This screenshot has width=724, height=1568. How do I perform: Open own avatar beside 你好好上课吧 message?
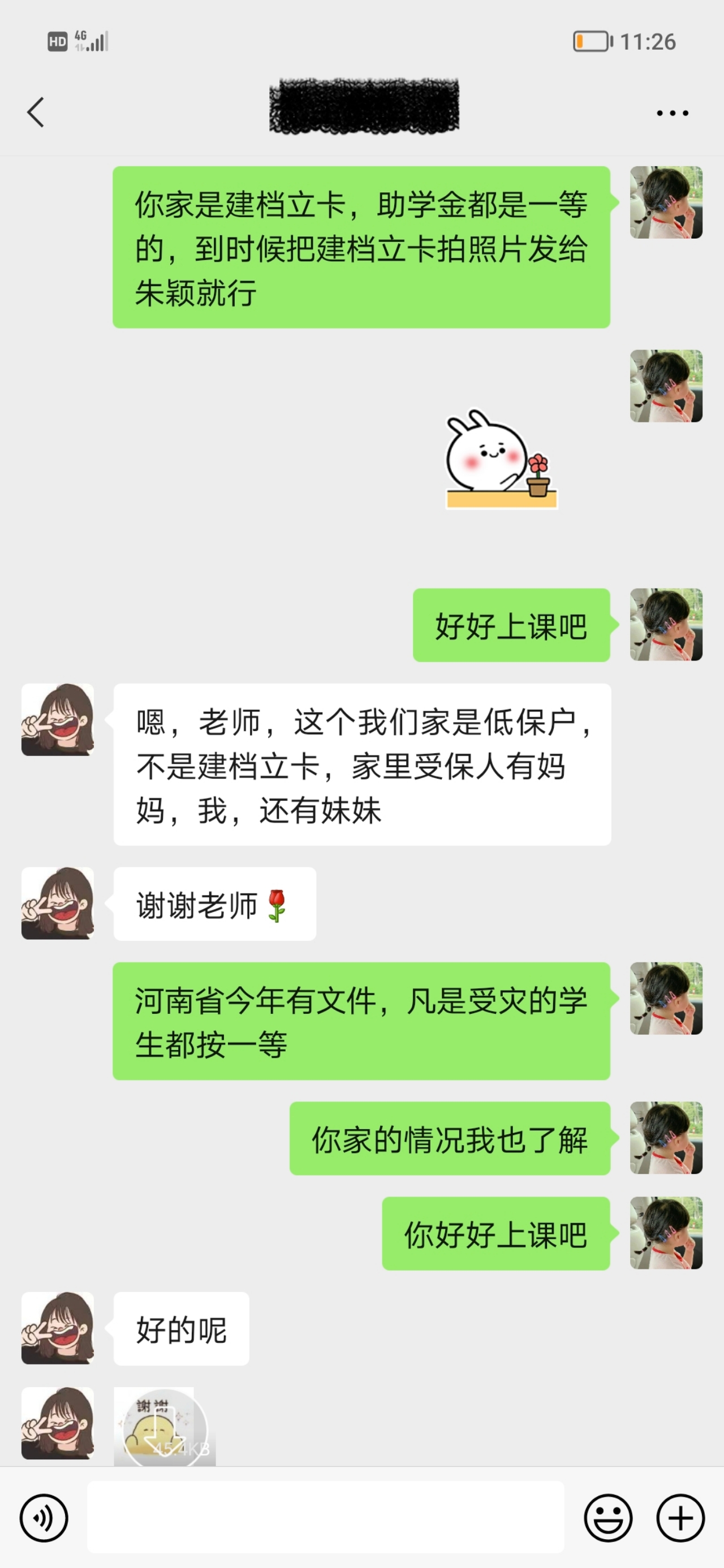[x=666, y=1233]
